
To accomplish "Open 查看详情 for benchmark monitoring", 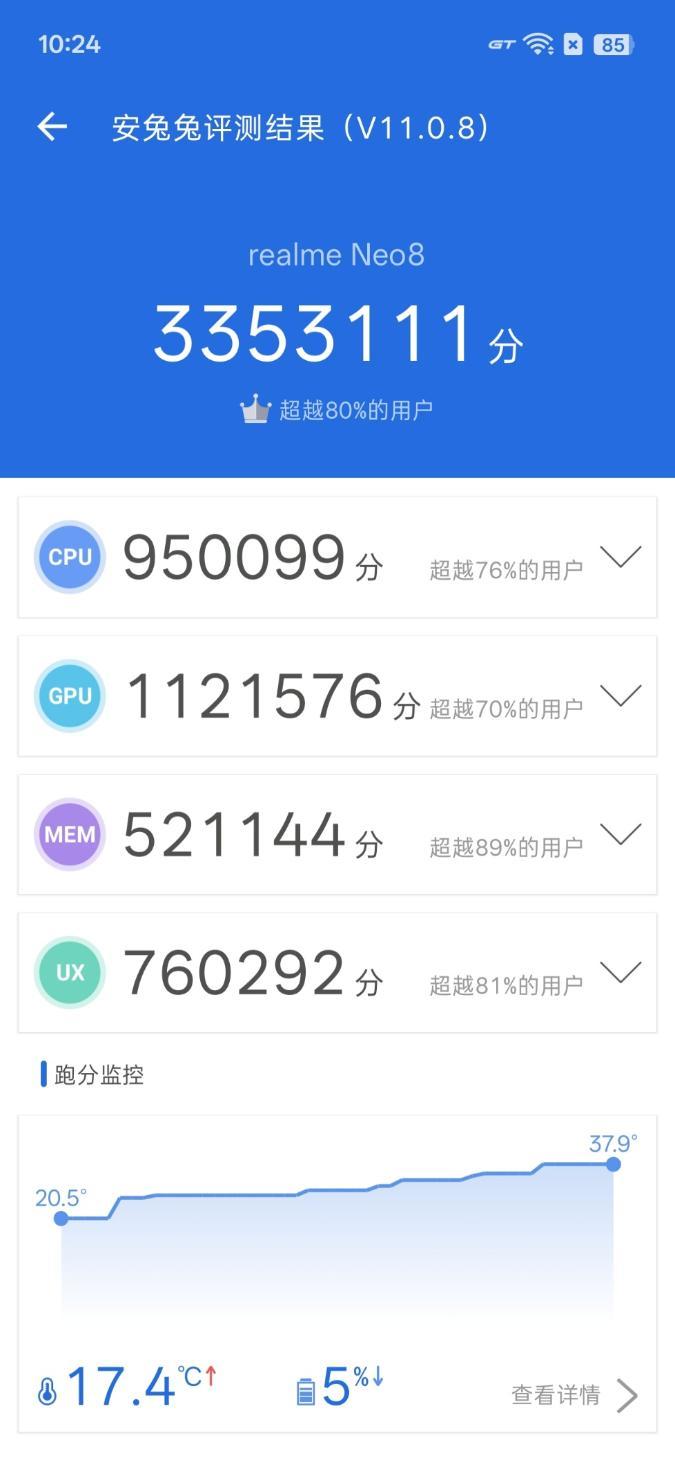I will coord(573,1395).
